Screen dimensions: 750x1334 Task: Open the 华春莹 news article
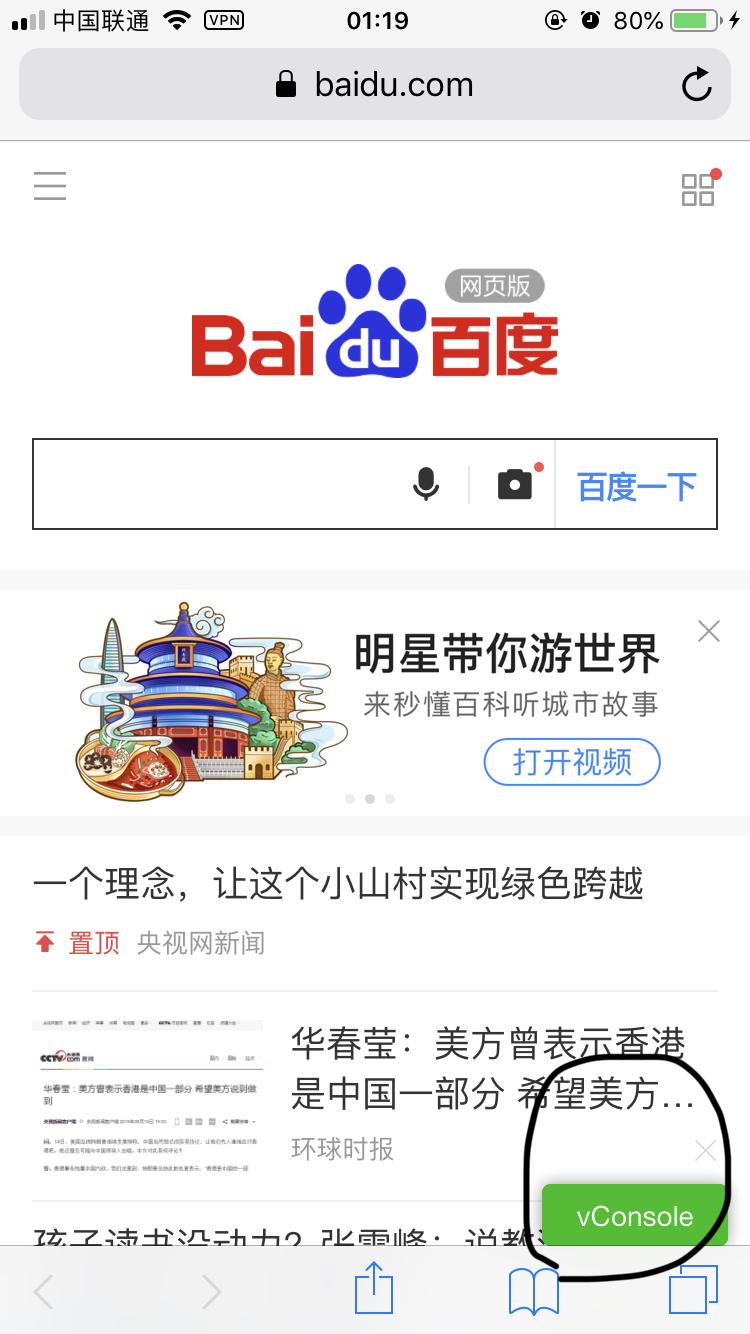click(x=490, y=1069)
